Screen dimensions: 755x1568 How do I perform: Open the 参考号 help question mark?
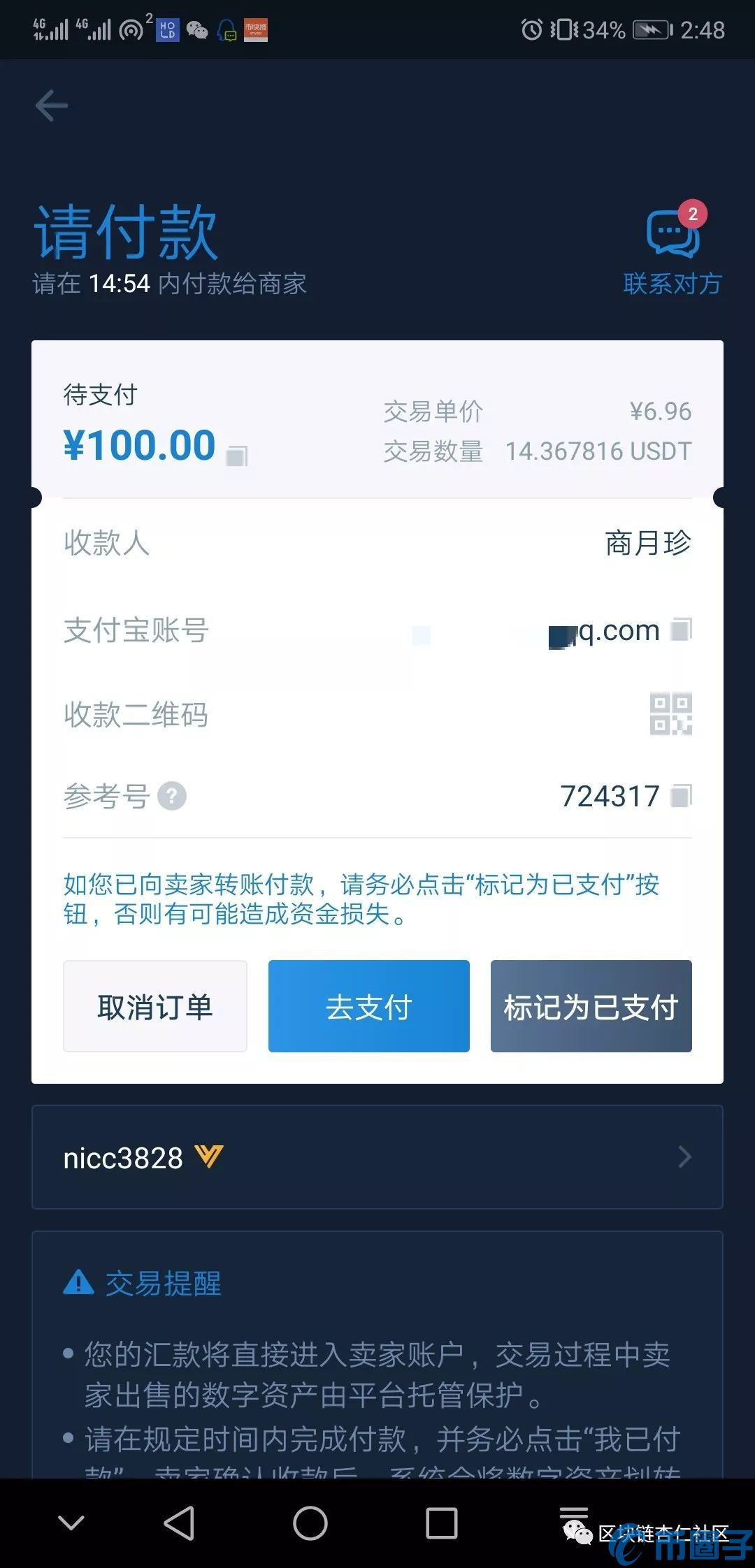[x=172, y=796]
